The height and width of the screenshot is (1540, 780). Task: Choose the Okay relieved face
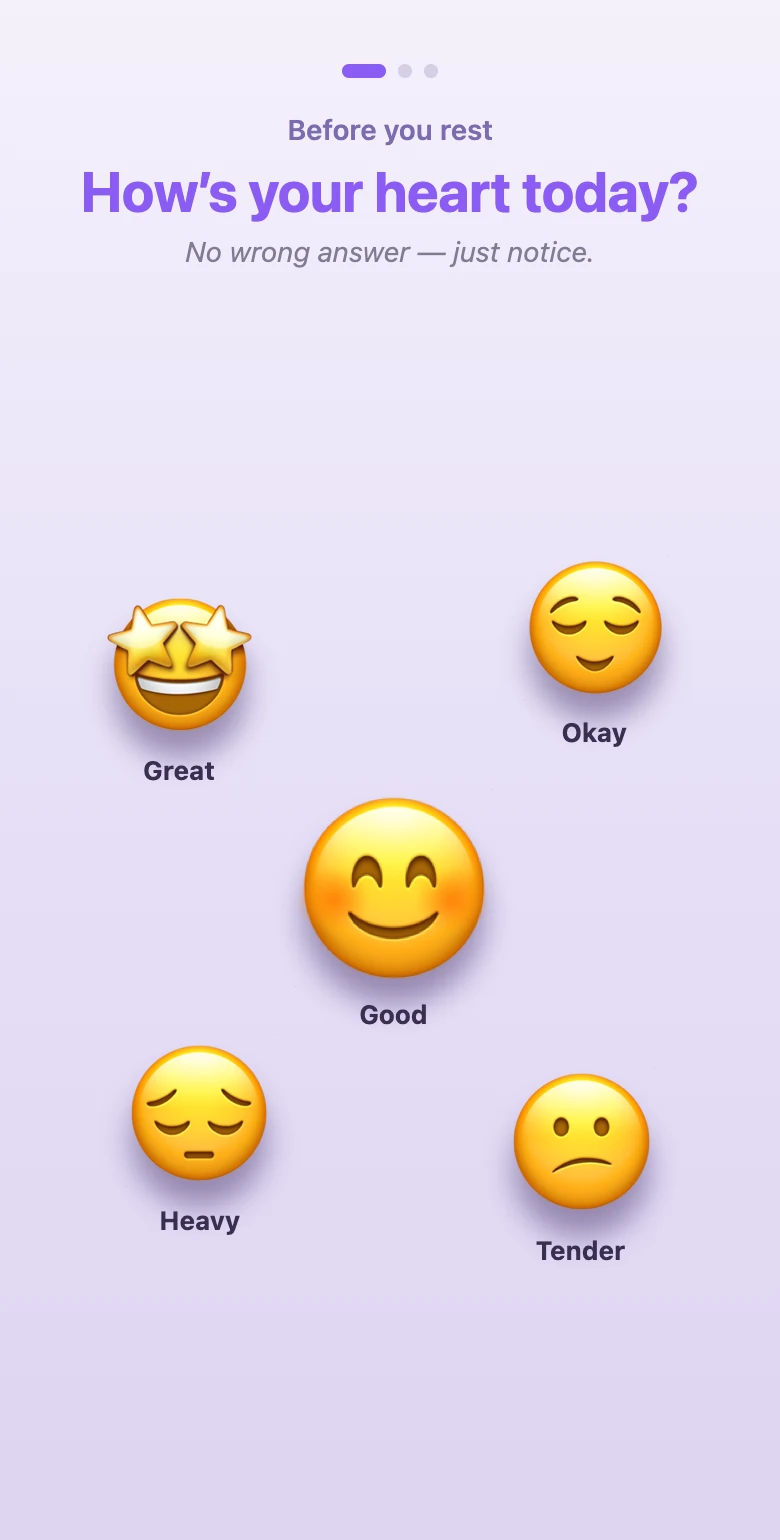595,627
